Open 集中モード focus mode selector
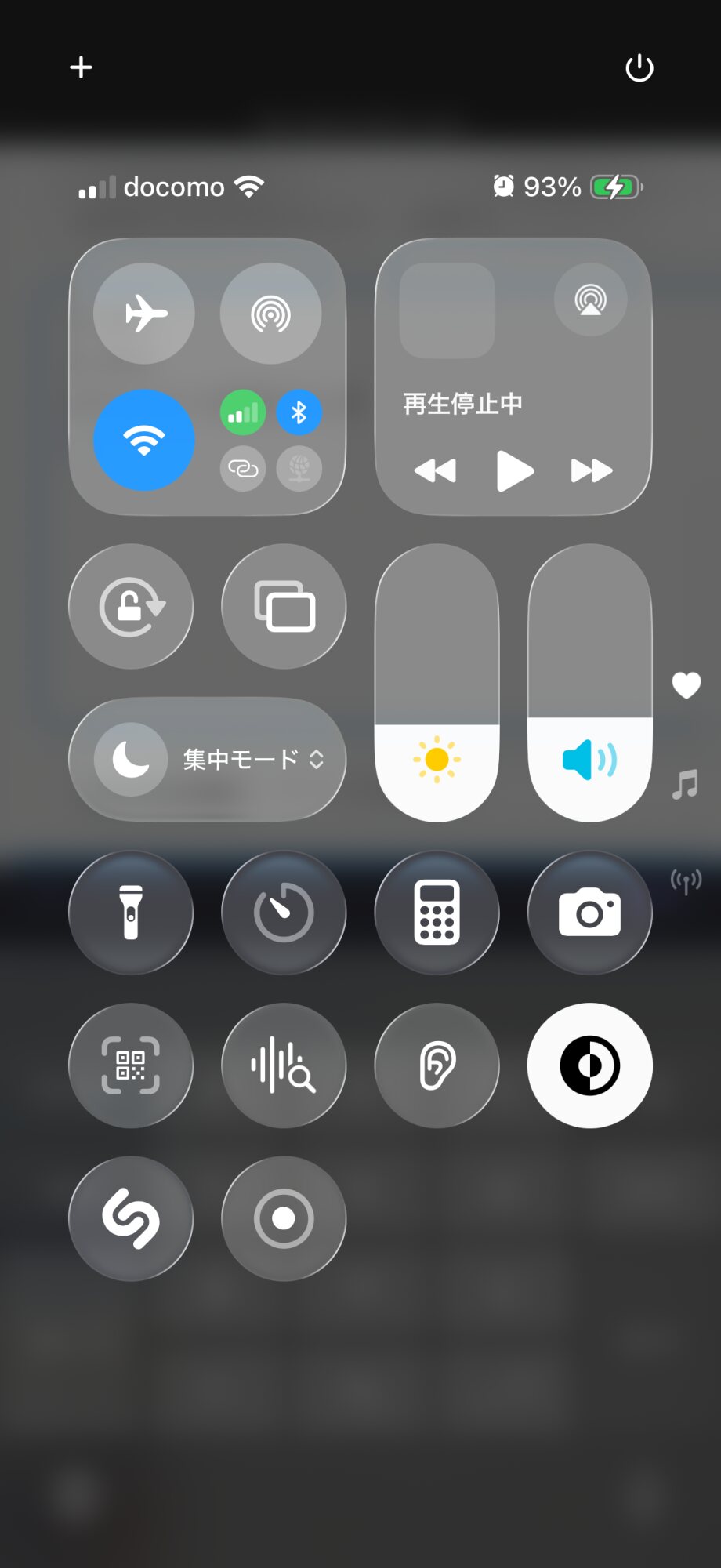Screen dimensions: 721x1568 208,759
